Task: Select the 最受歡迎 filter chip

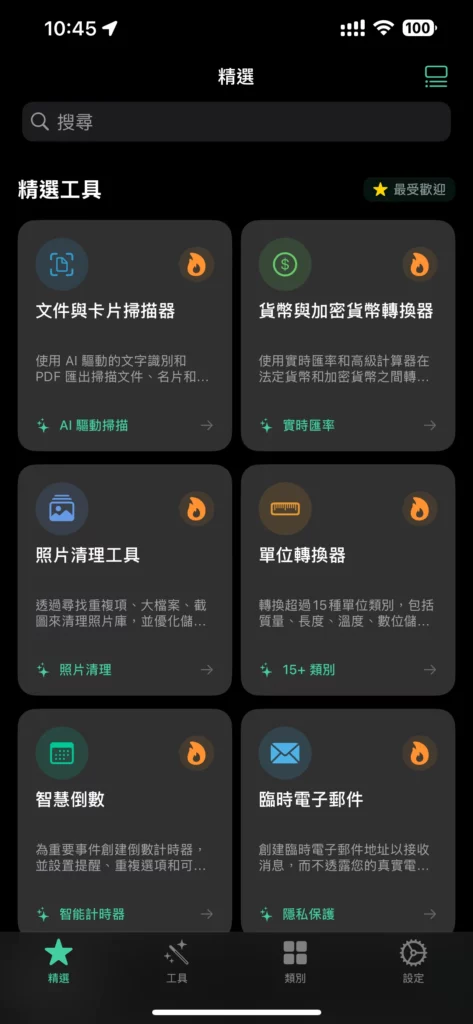Action: pos(409,190)
